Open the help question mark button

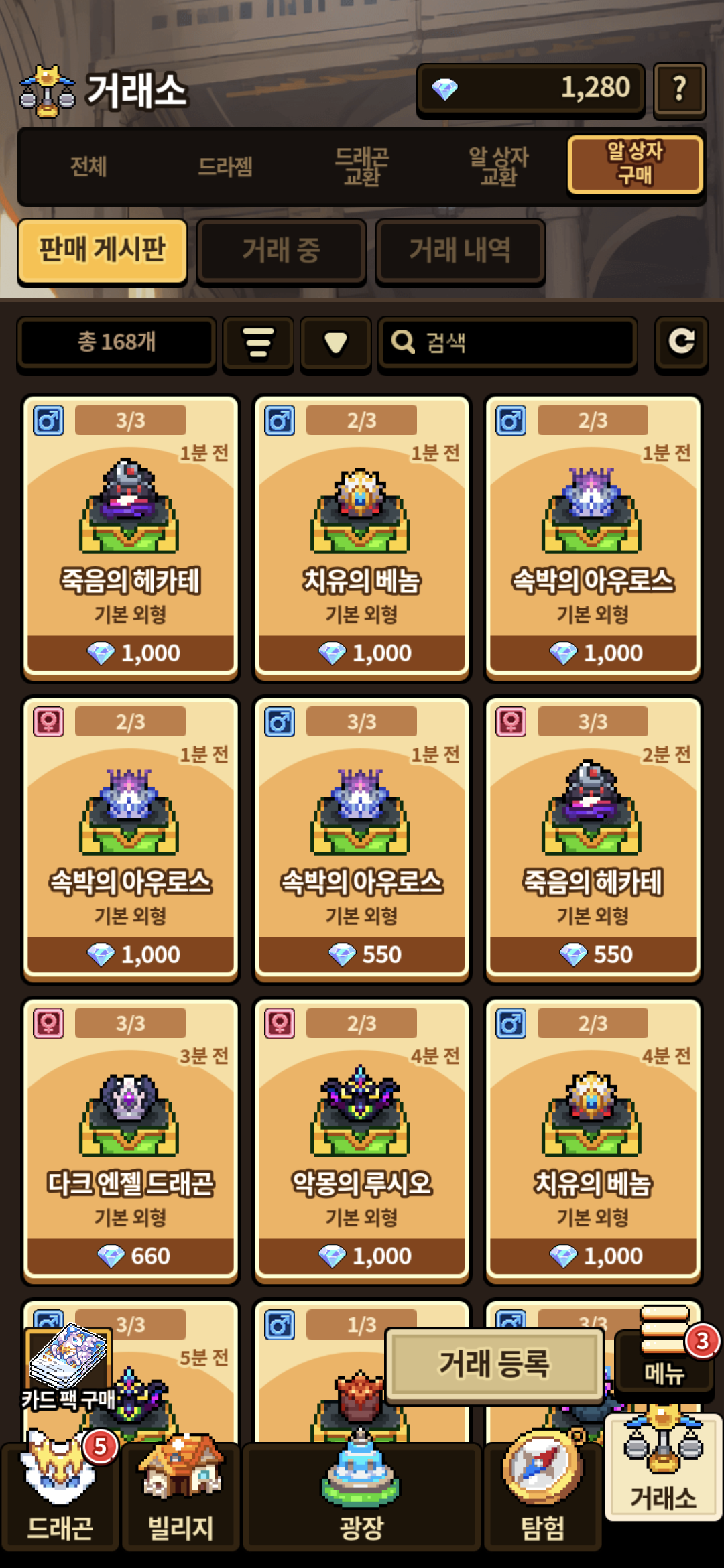coord(679,88)
